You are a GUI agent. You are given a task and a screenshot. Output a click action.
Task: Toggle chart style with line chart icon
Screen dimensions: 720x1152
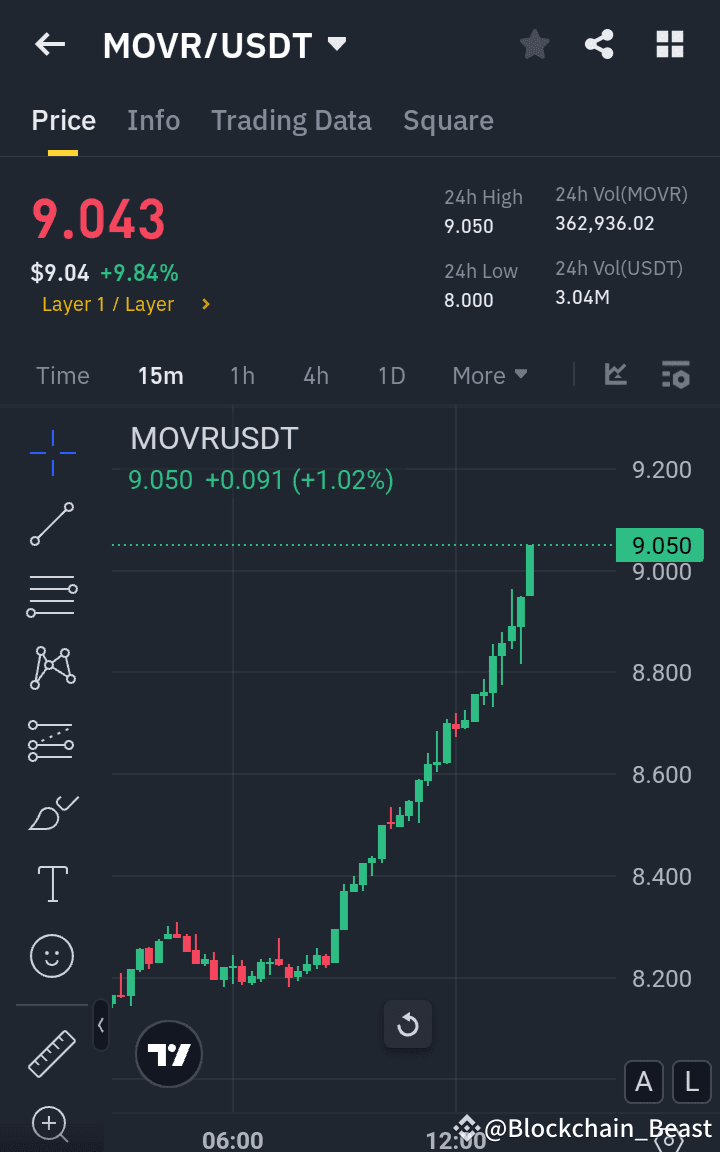615,375
